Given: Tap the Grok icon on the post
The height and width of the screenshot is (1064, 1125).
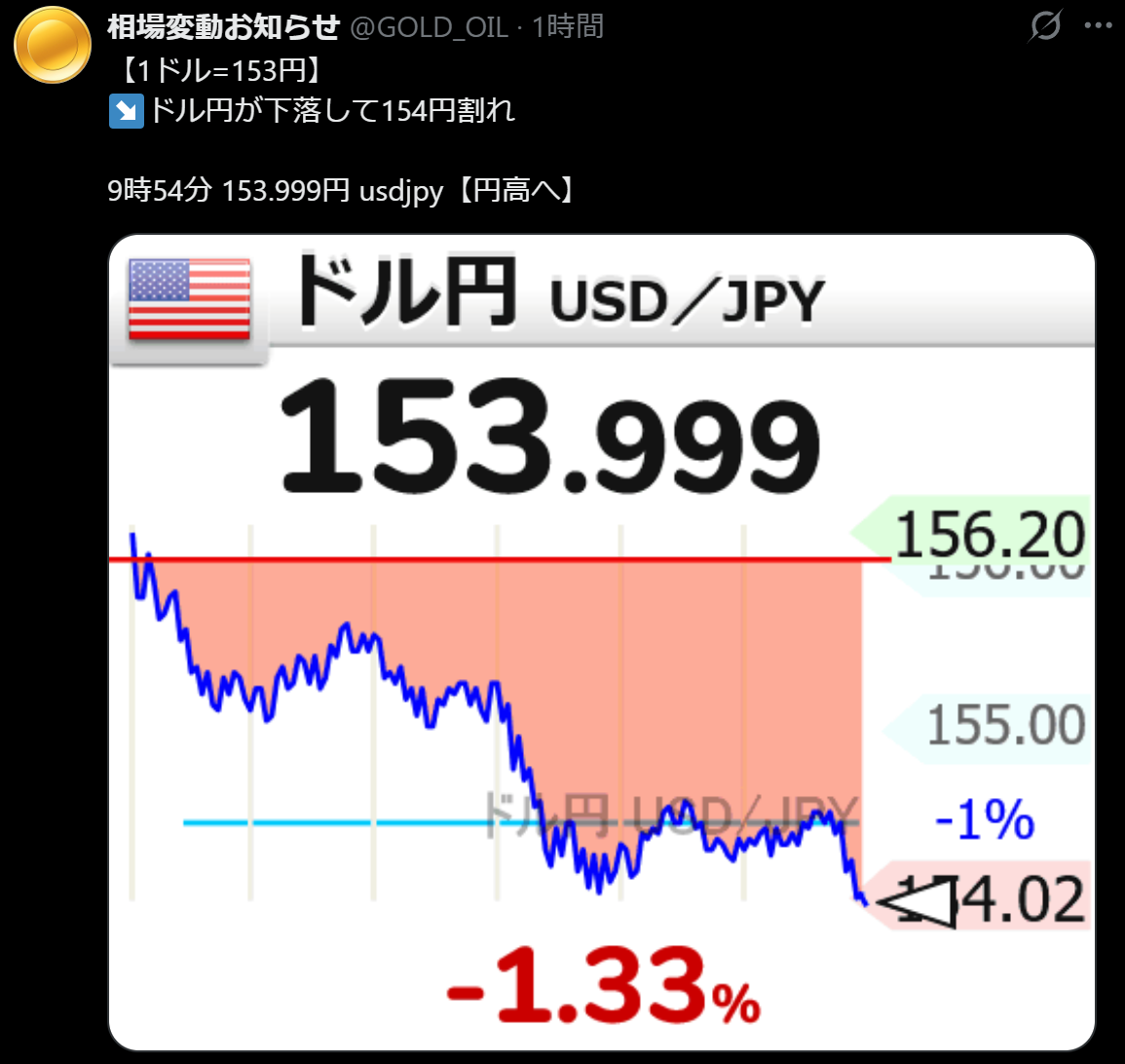Looking at the screenshot, I should (1045, 26).
